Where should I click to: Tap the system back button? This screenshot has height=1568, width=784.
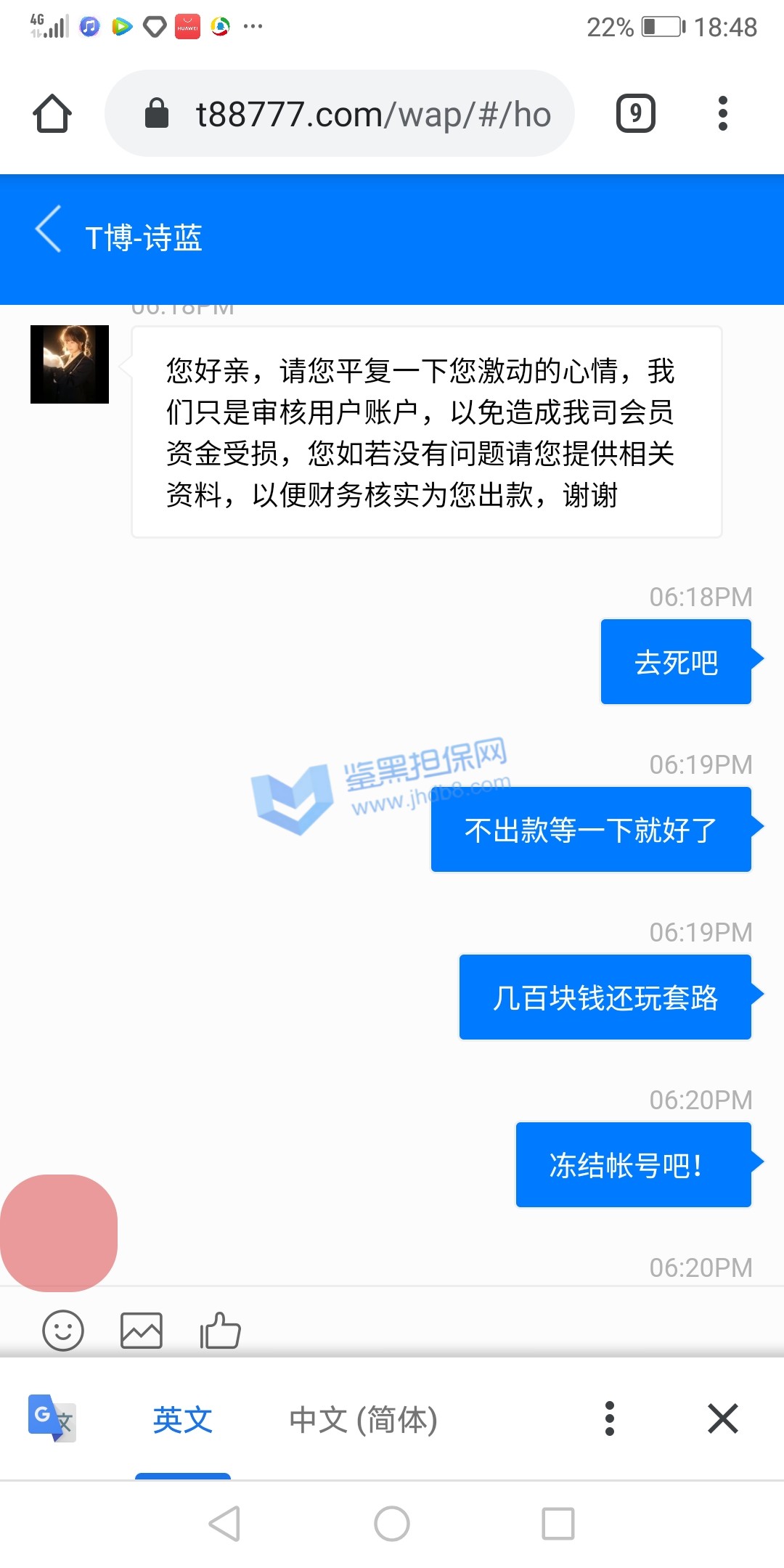(x=225, y=1523)
